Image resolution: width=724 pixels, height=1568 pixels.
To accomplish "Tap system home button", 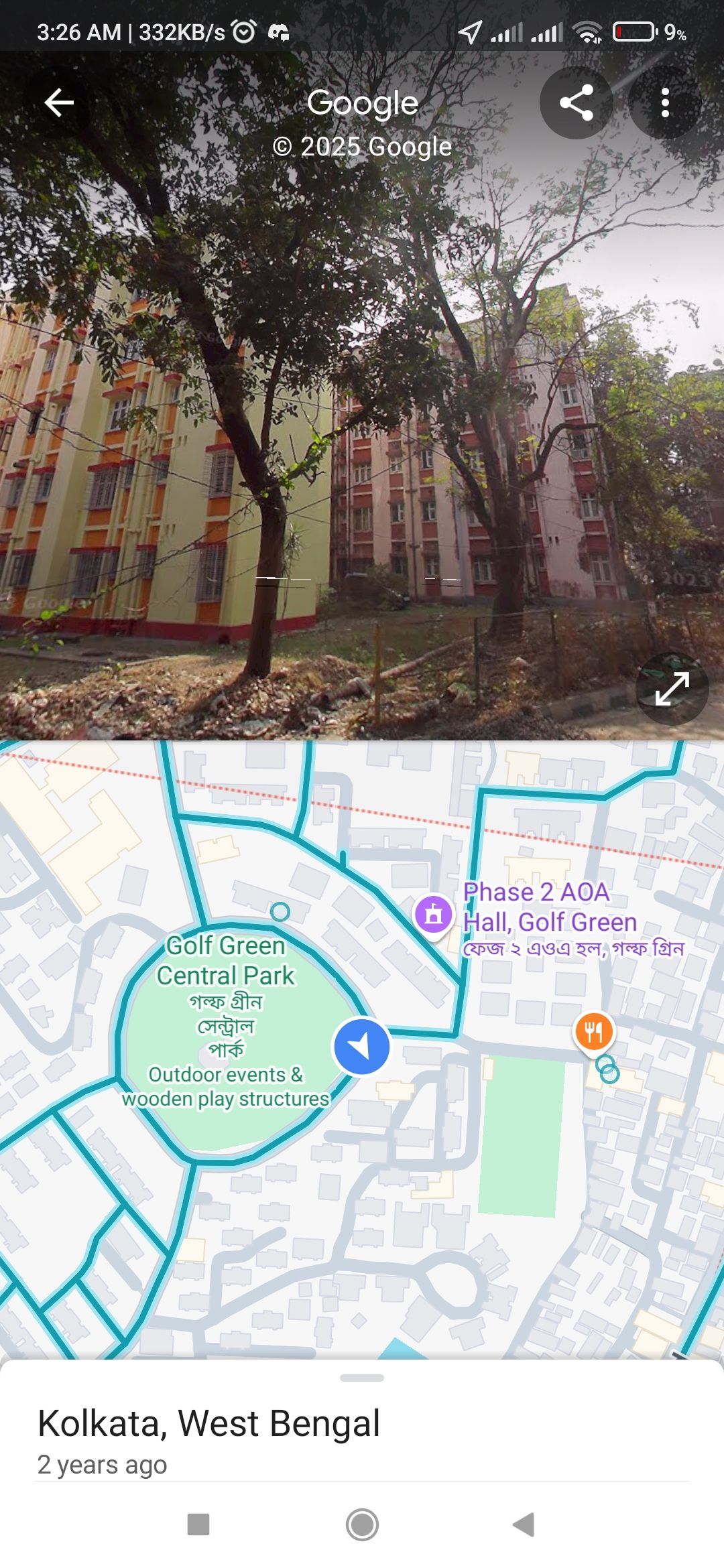I will (x=362, y=1525).
